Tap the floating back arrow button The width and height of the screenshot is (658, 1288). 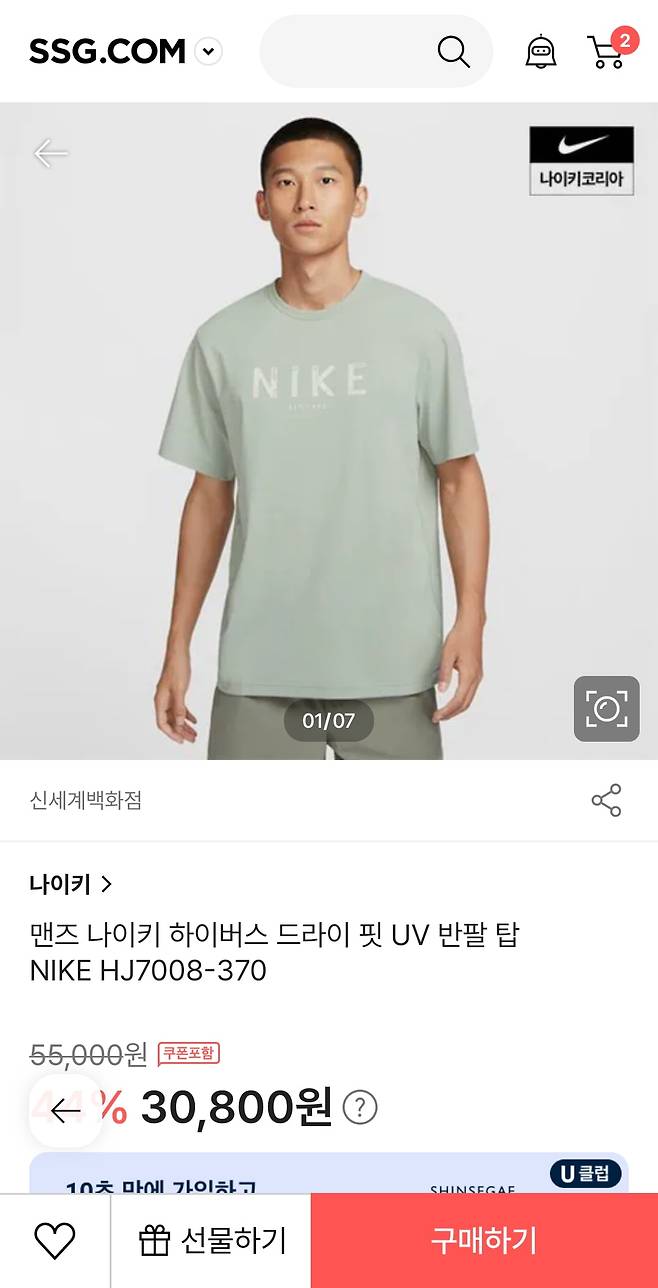(x=65, y=1110)
